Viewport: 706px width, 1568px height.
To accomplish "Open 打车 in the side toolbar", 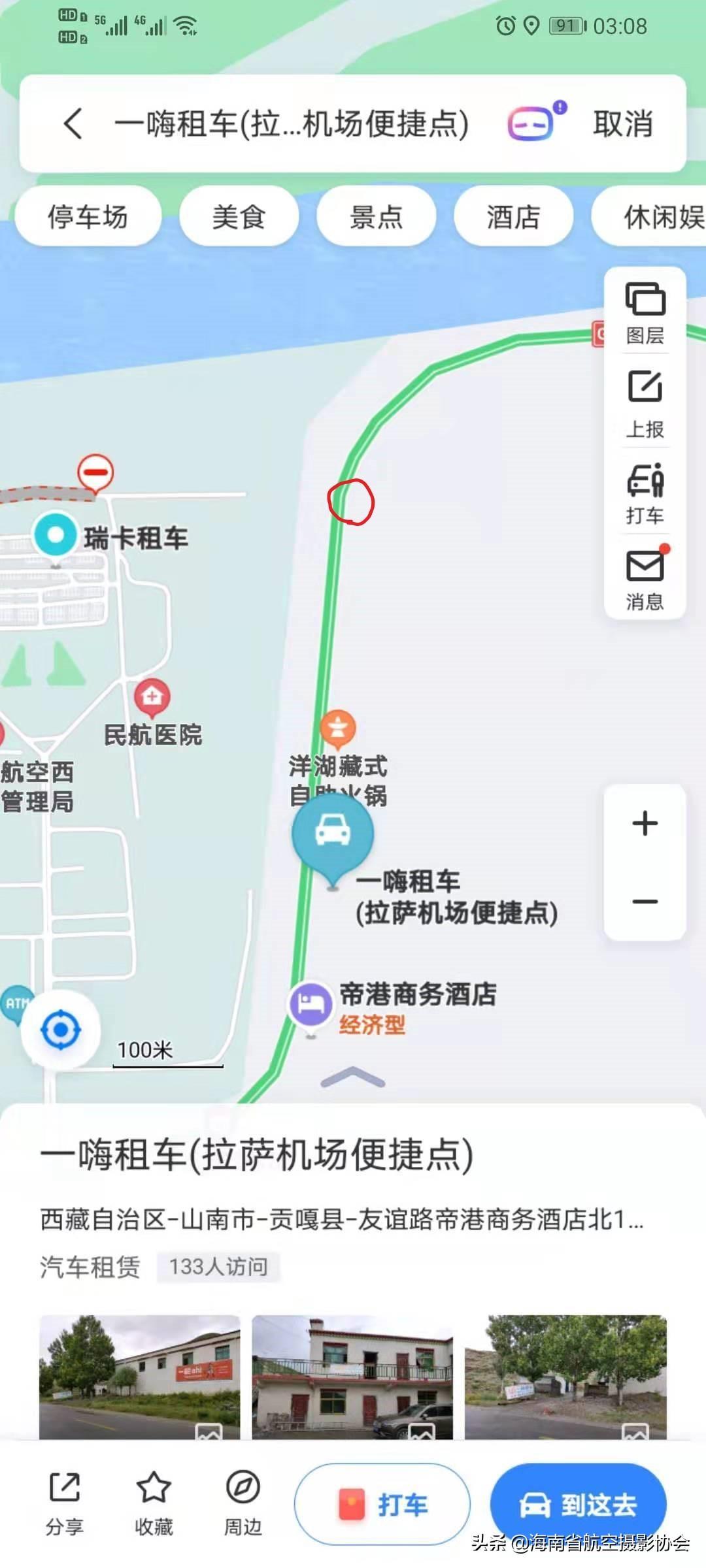I will (645, 493).
